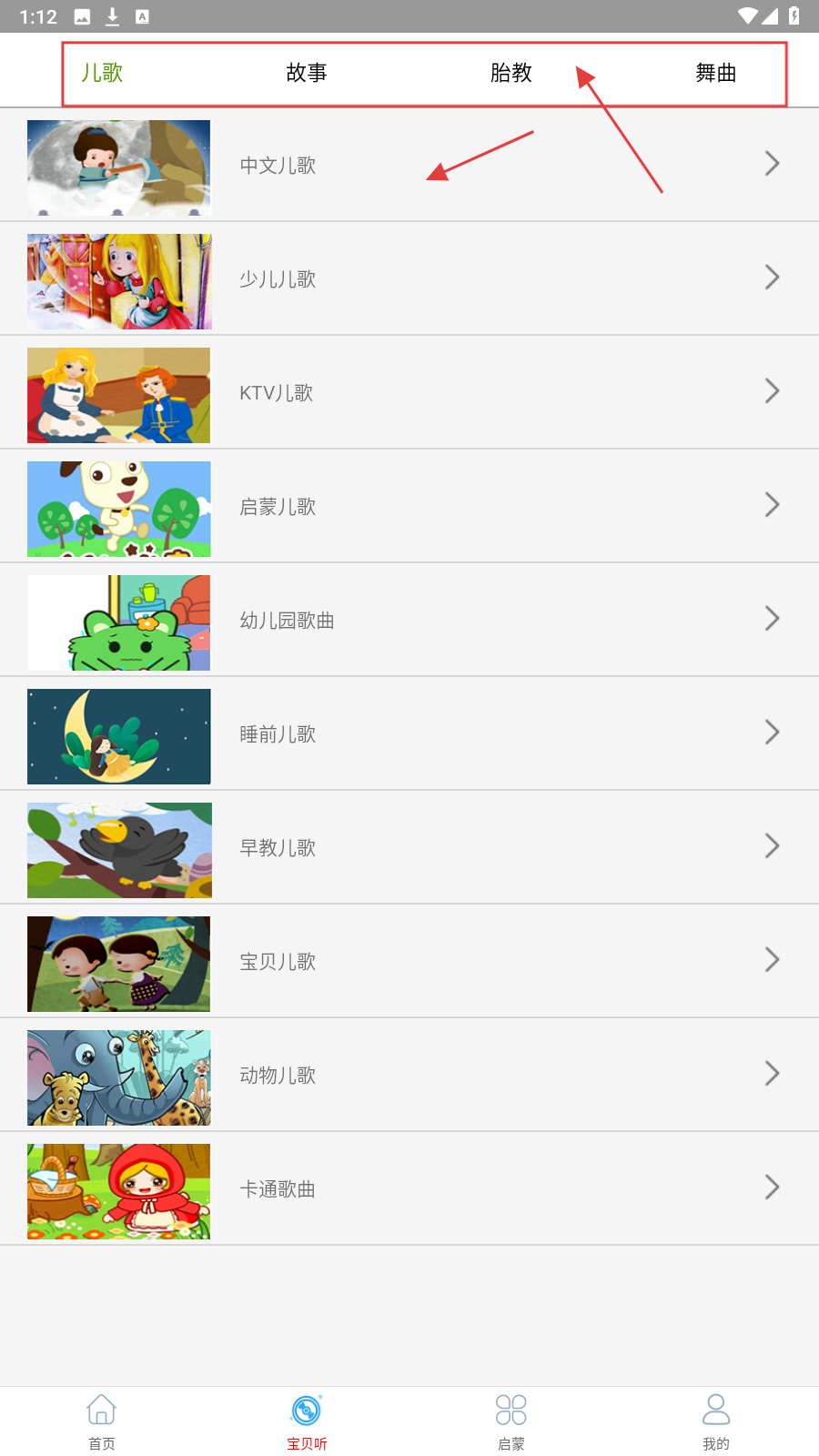
Task: Choose the 早教儿歌 category
Action: tap(409, 848)
